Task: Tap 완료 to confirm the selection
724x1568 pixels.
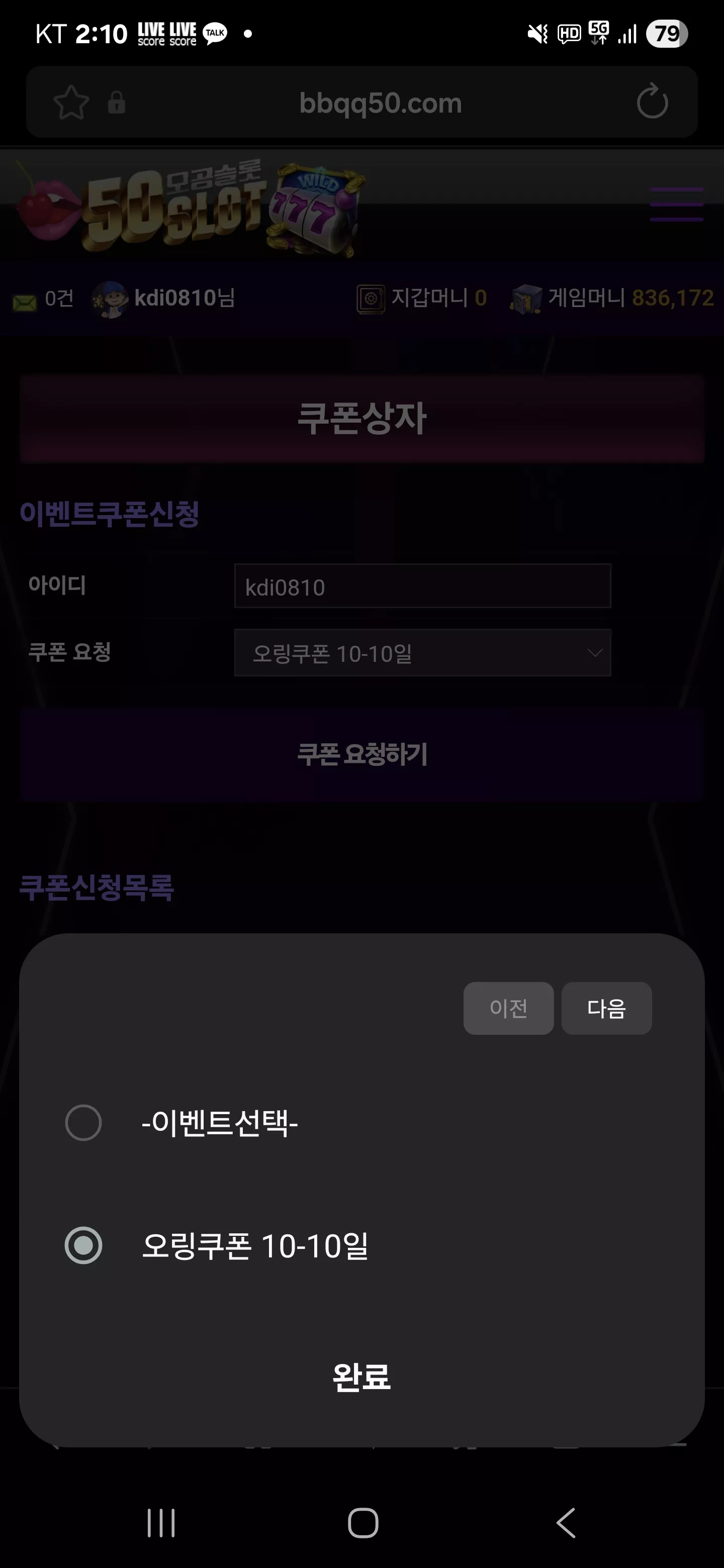Action: 361,1377
